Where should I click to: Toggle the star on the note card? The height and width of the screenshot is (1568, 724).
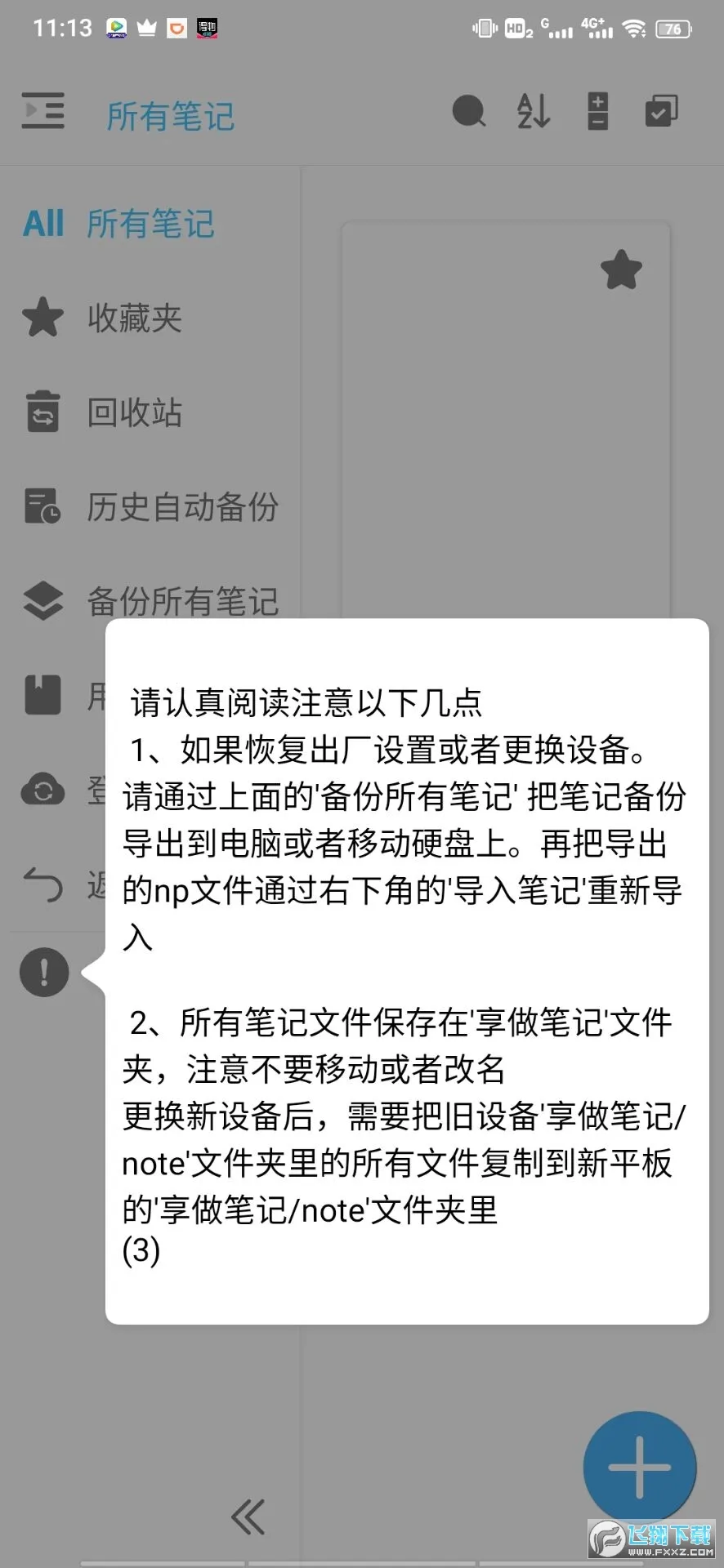pos(621,270)
